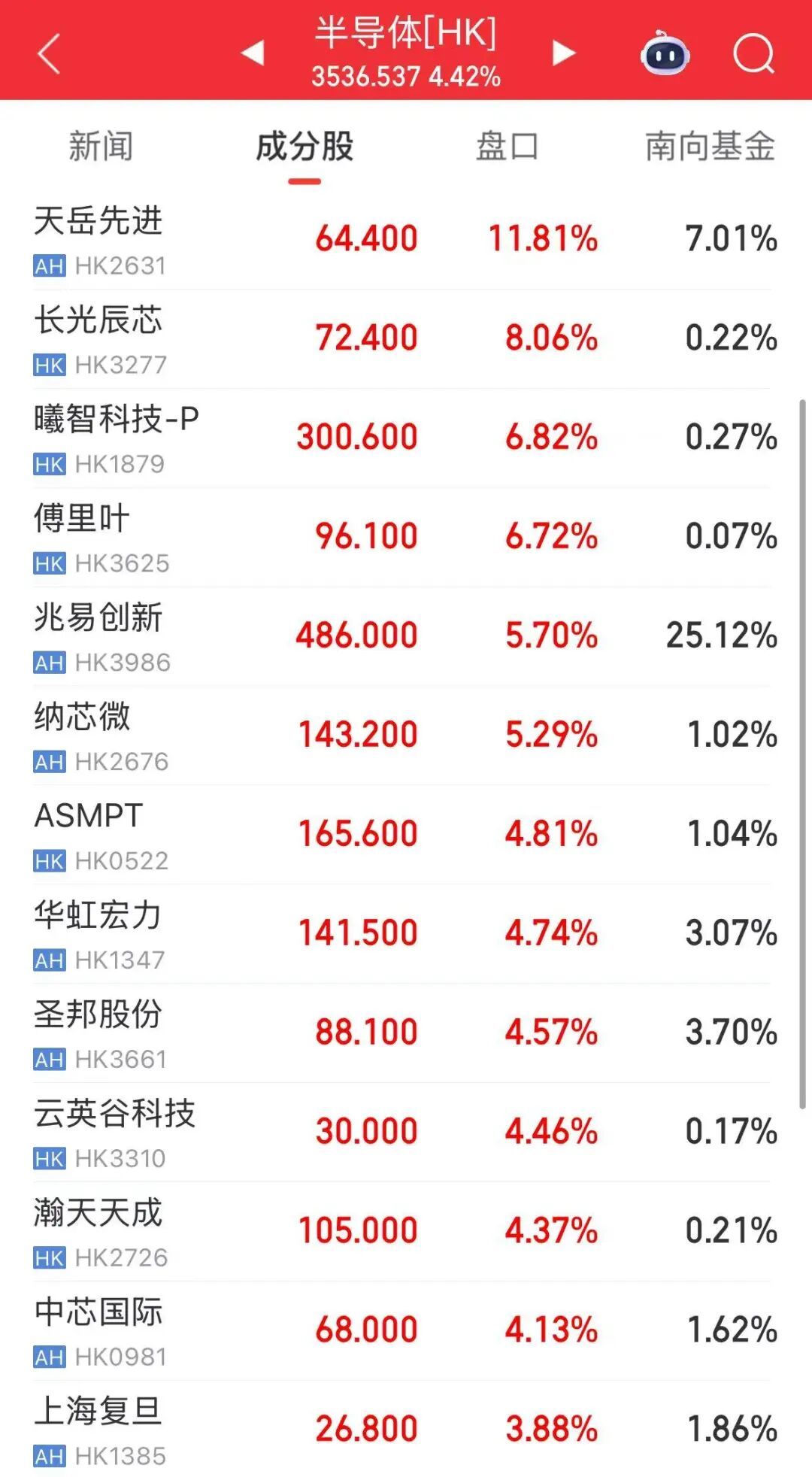Open search from the header
Image resolution: width=812 pixels, height=1477 pixels.
tap(753, 53)
